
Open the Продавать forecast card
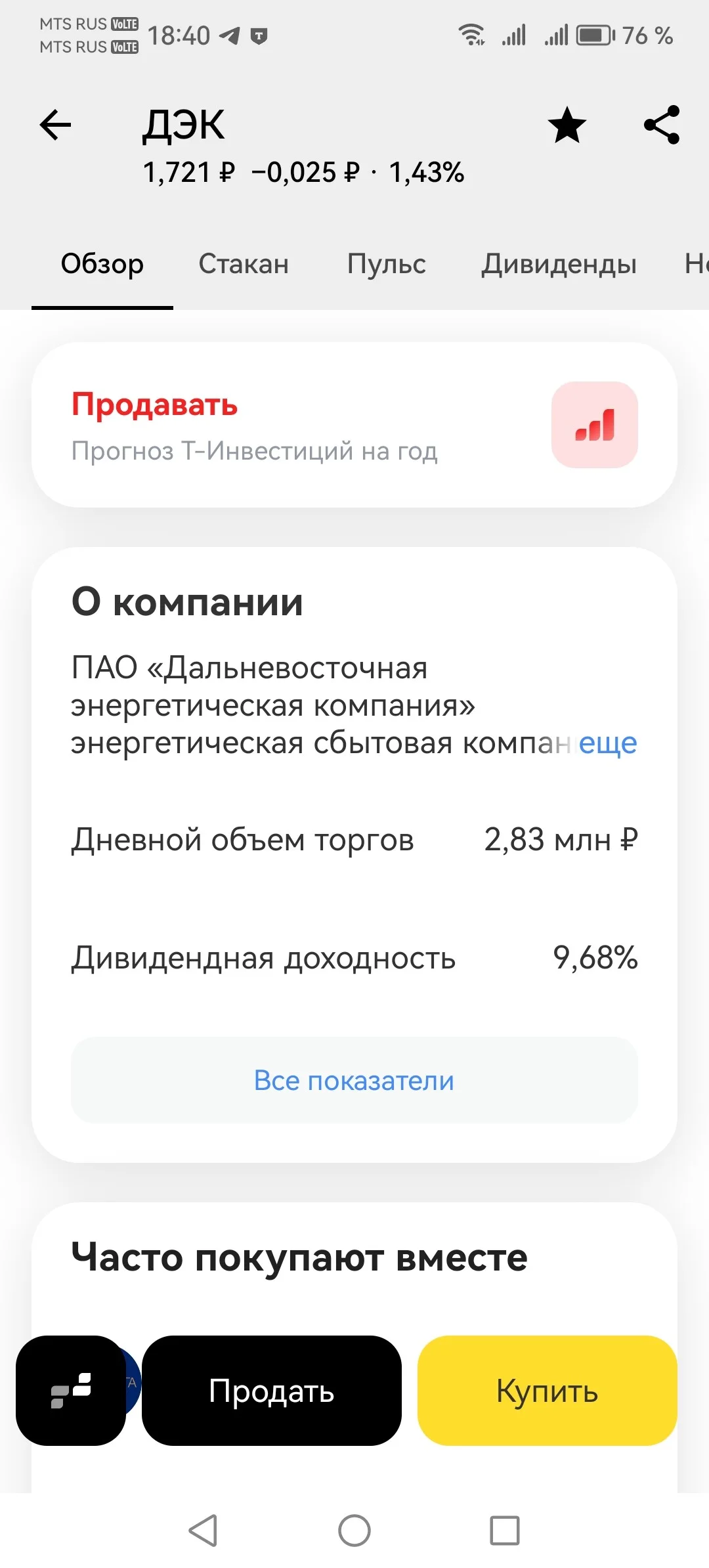click(354, 425)
